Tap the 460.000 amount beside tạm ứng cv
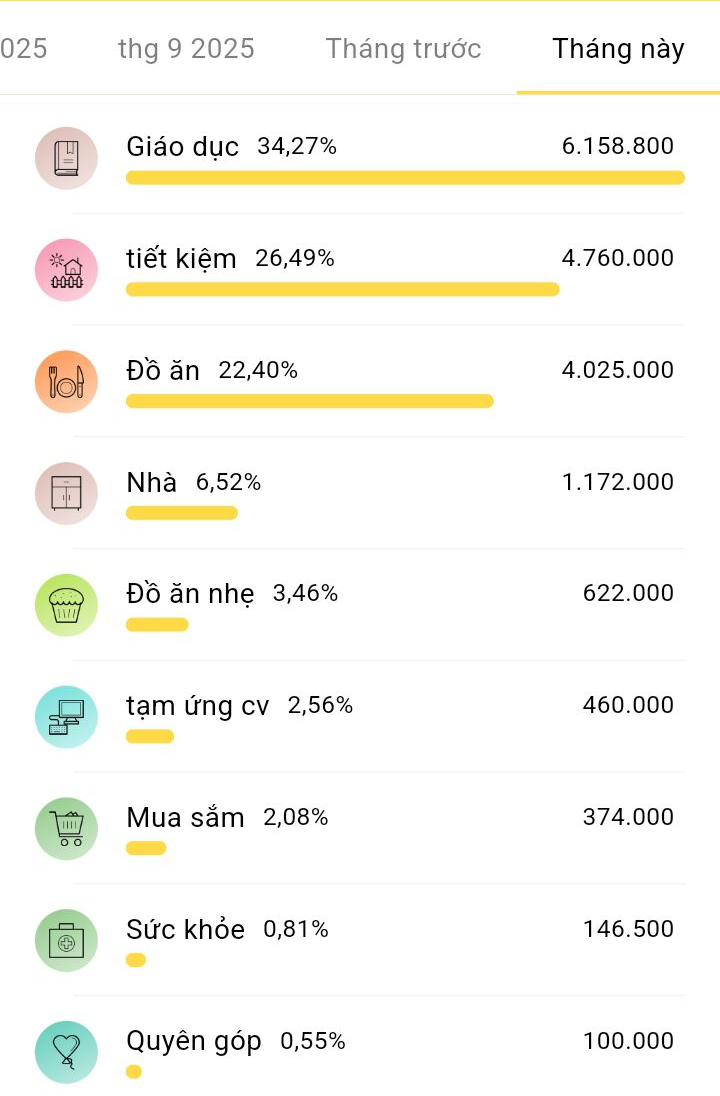The width and height of the screenshot is (720, 1096). (629, 705)
